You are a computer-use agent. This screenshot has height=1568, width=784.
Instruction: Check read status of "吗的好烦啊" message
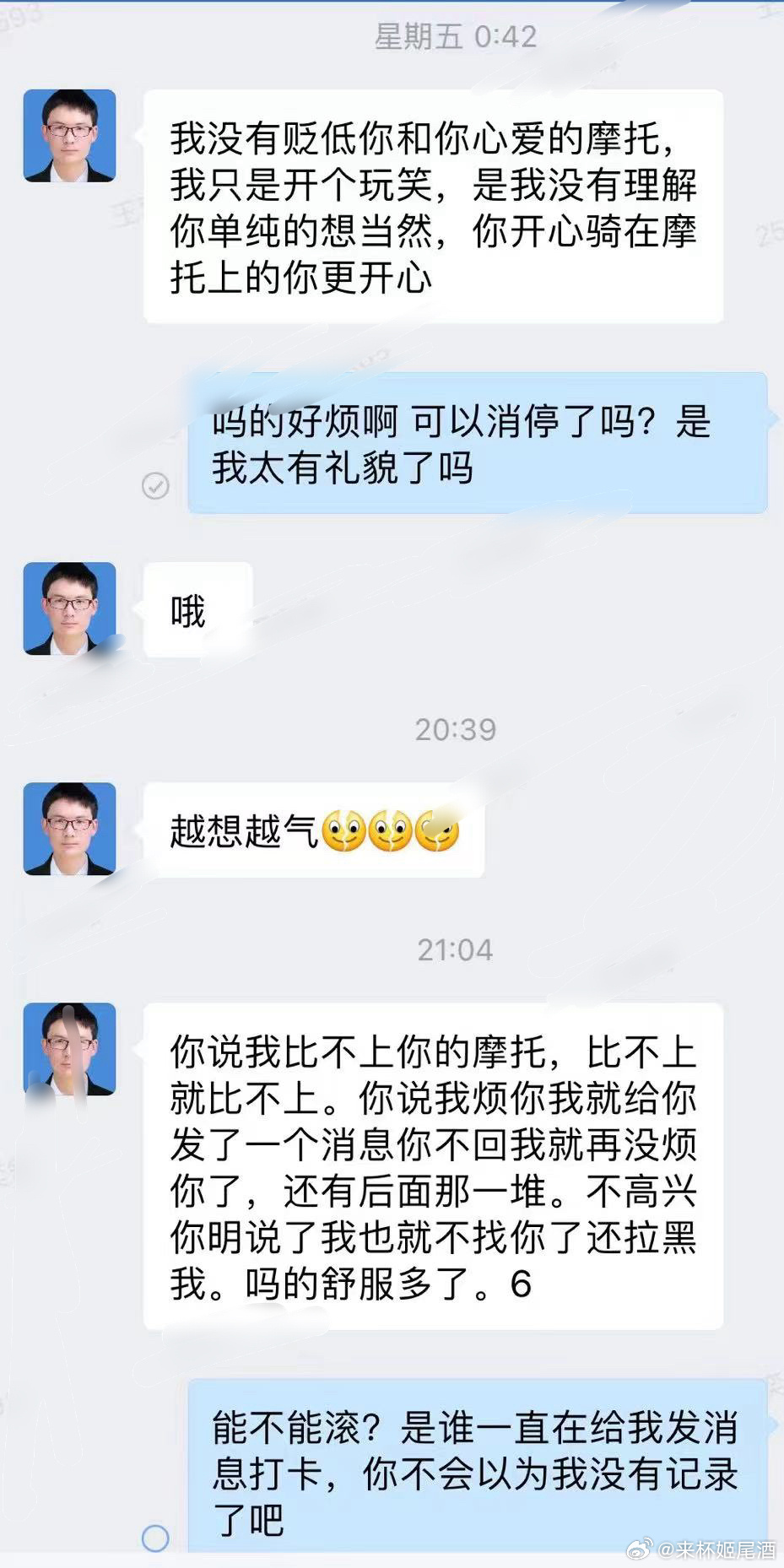155,485
